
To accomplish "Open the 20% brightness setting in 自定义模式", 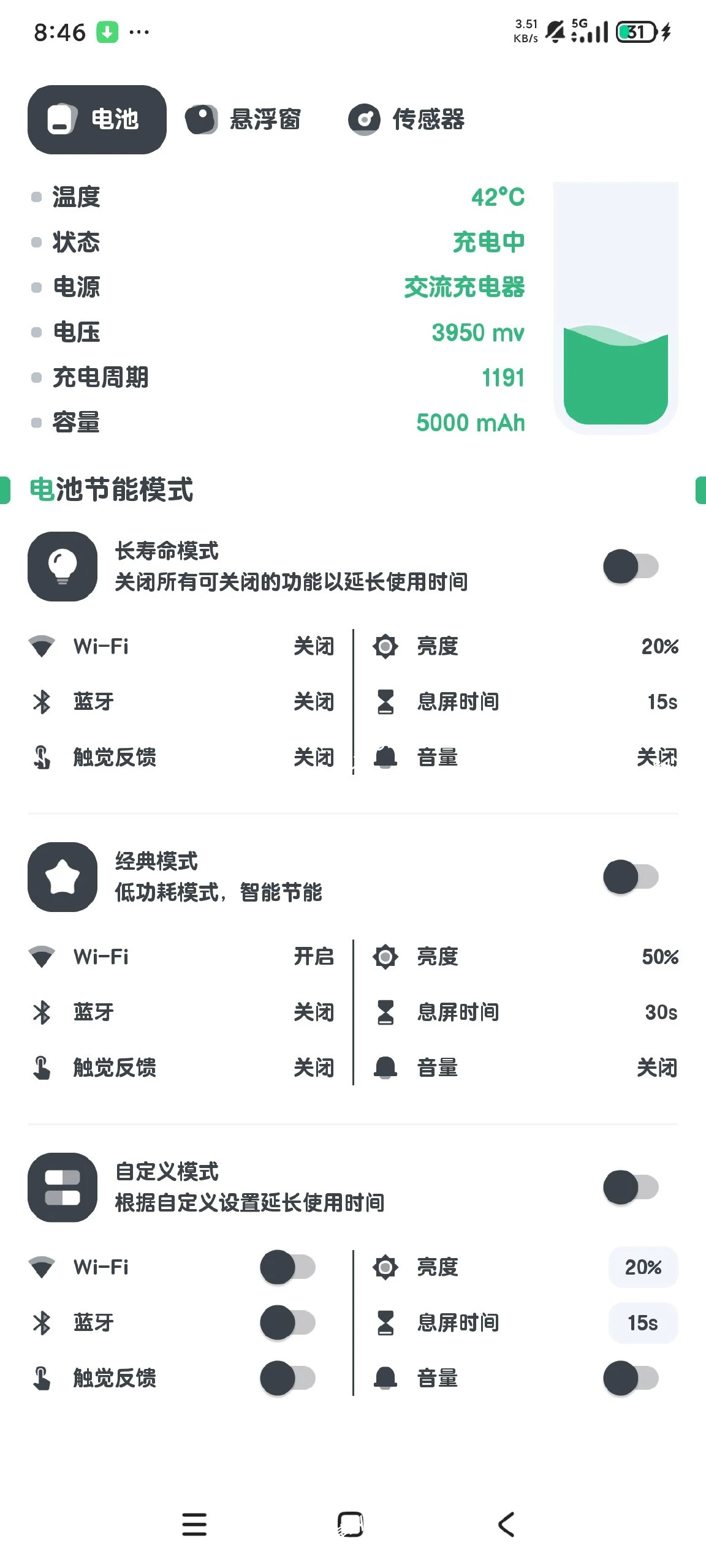I will click(x=643, y=1267).
